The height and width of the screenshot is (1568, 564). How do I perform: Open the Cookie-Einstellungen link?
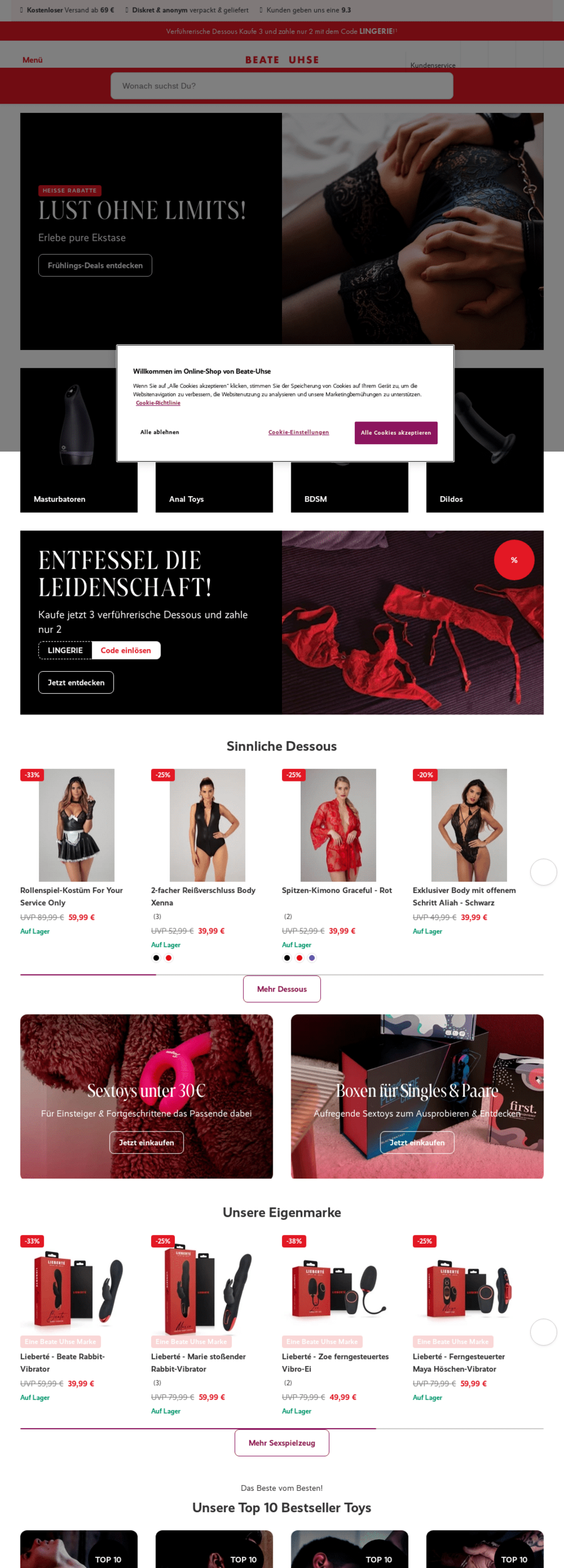pos(298,432)
